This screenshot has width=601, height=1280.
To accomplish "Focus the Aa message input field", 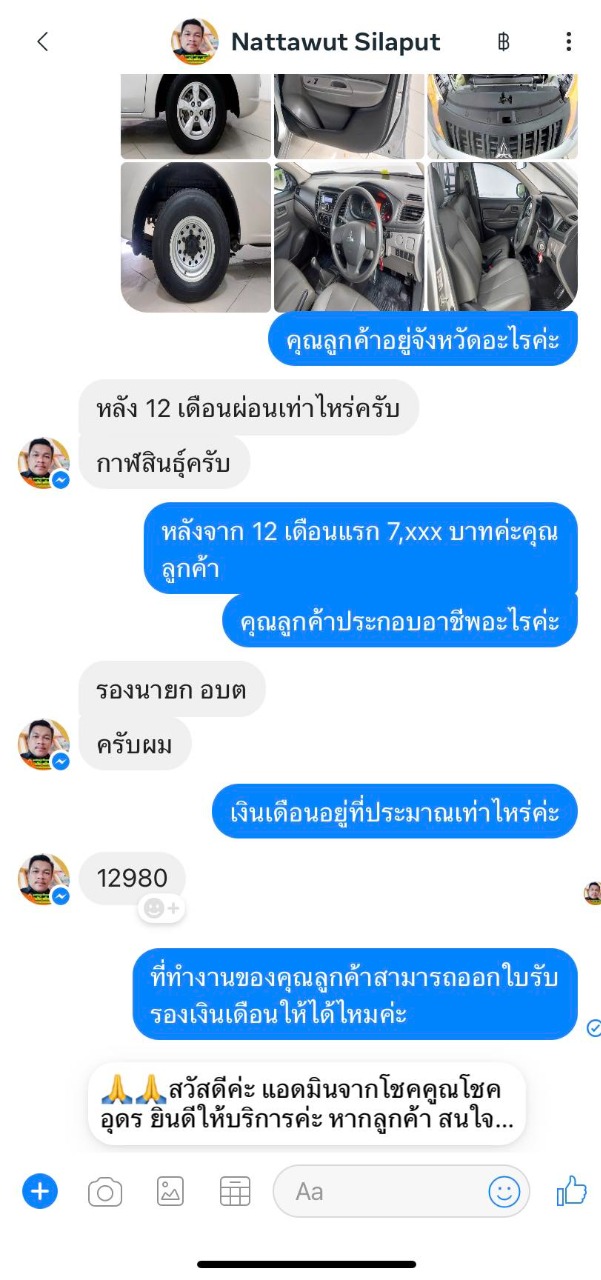I will (380, 1191).
